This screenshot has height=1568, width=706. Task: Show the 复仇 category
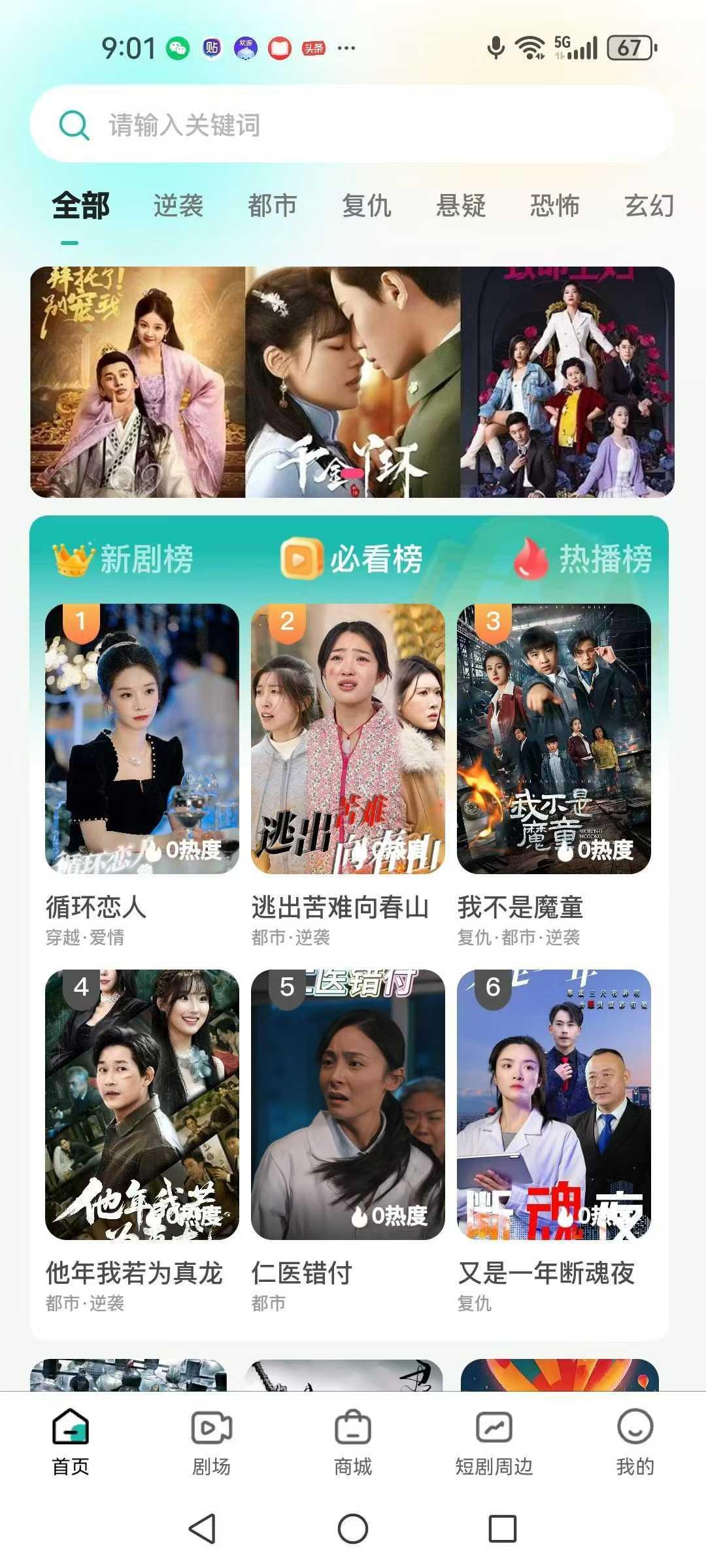pyautogui.click(x=367, y=206)
